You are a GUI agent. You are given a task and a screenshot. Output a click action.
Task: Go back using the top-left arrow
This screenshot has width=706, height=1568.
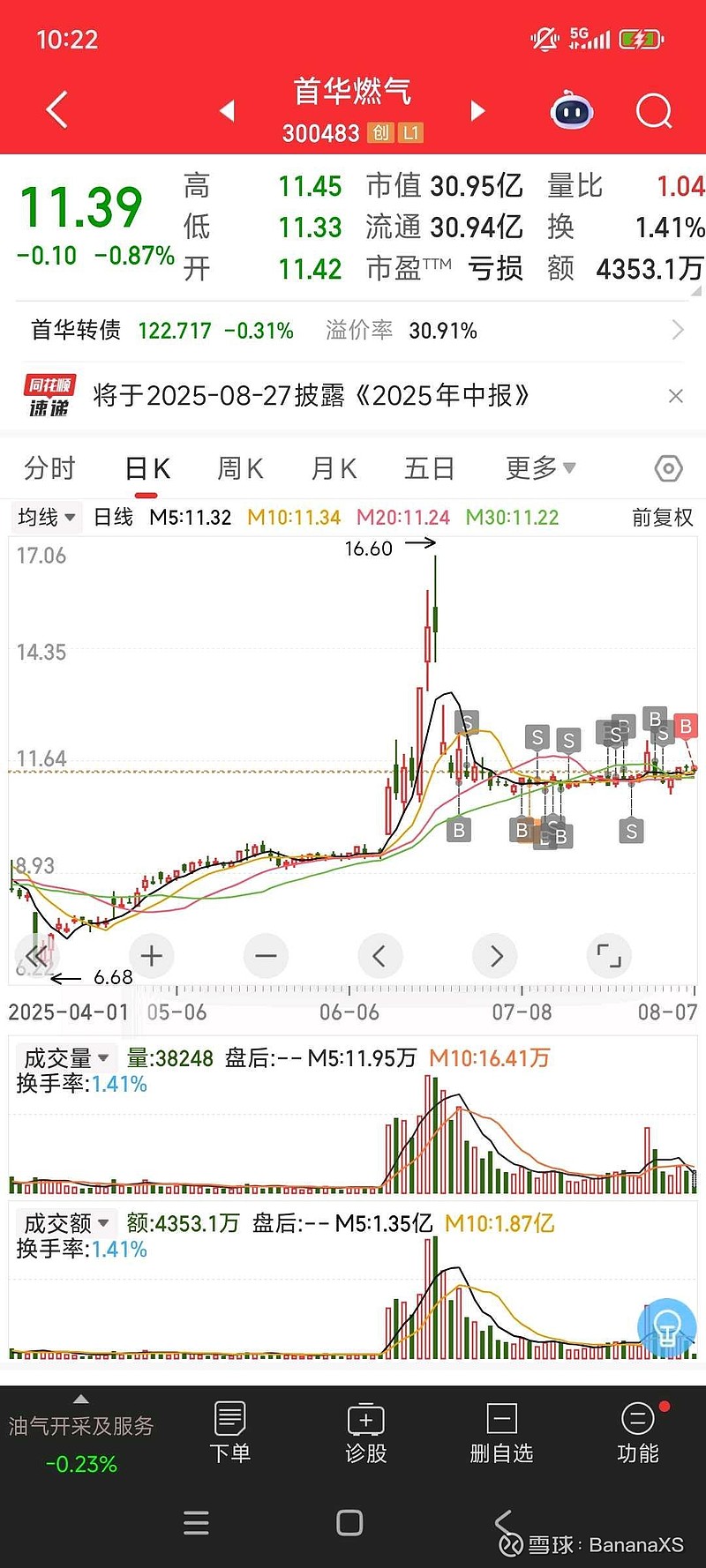pos(57,110)
